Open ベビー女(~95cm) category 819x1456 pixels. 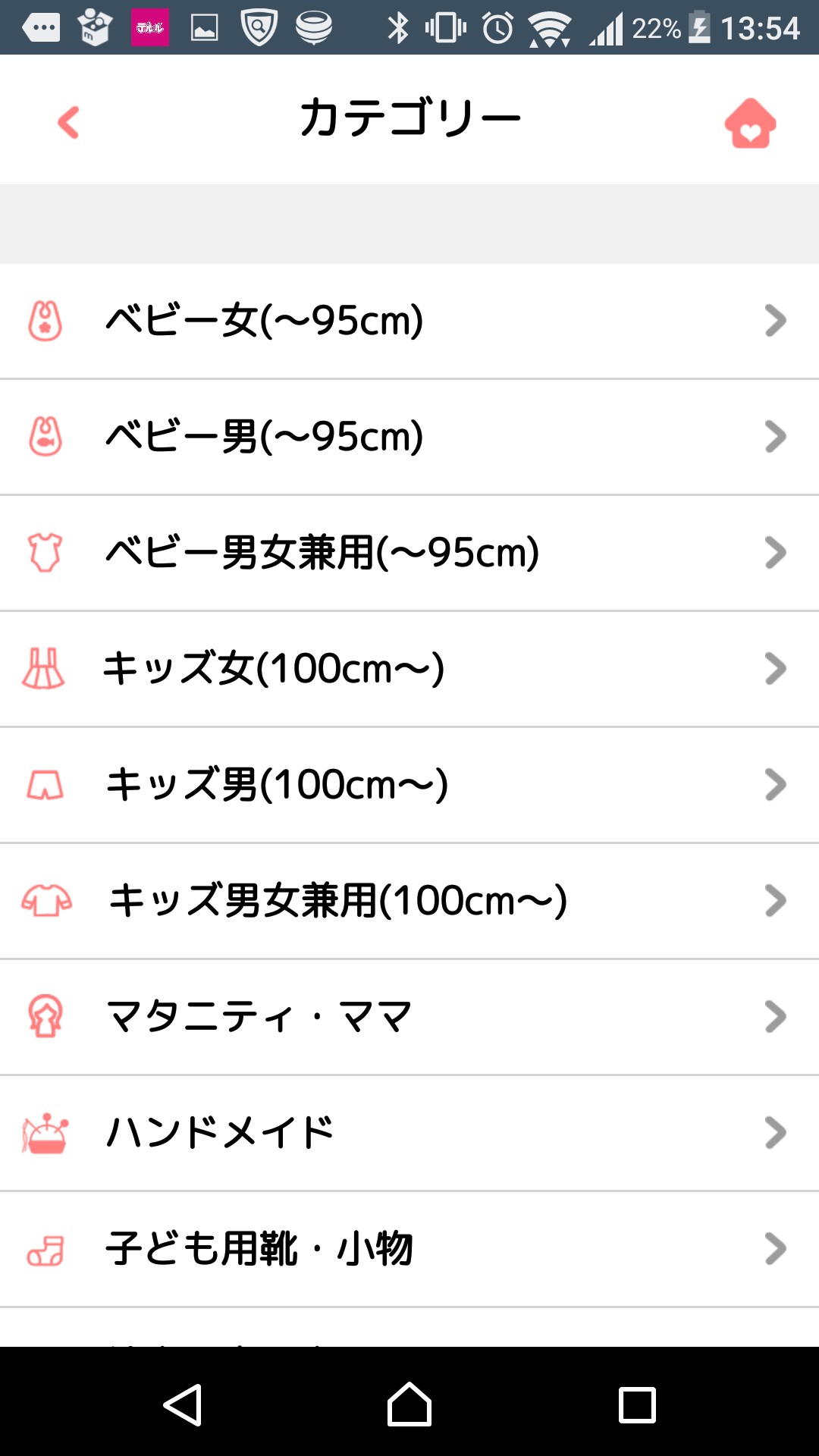click(409, 321)
